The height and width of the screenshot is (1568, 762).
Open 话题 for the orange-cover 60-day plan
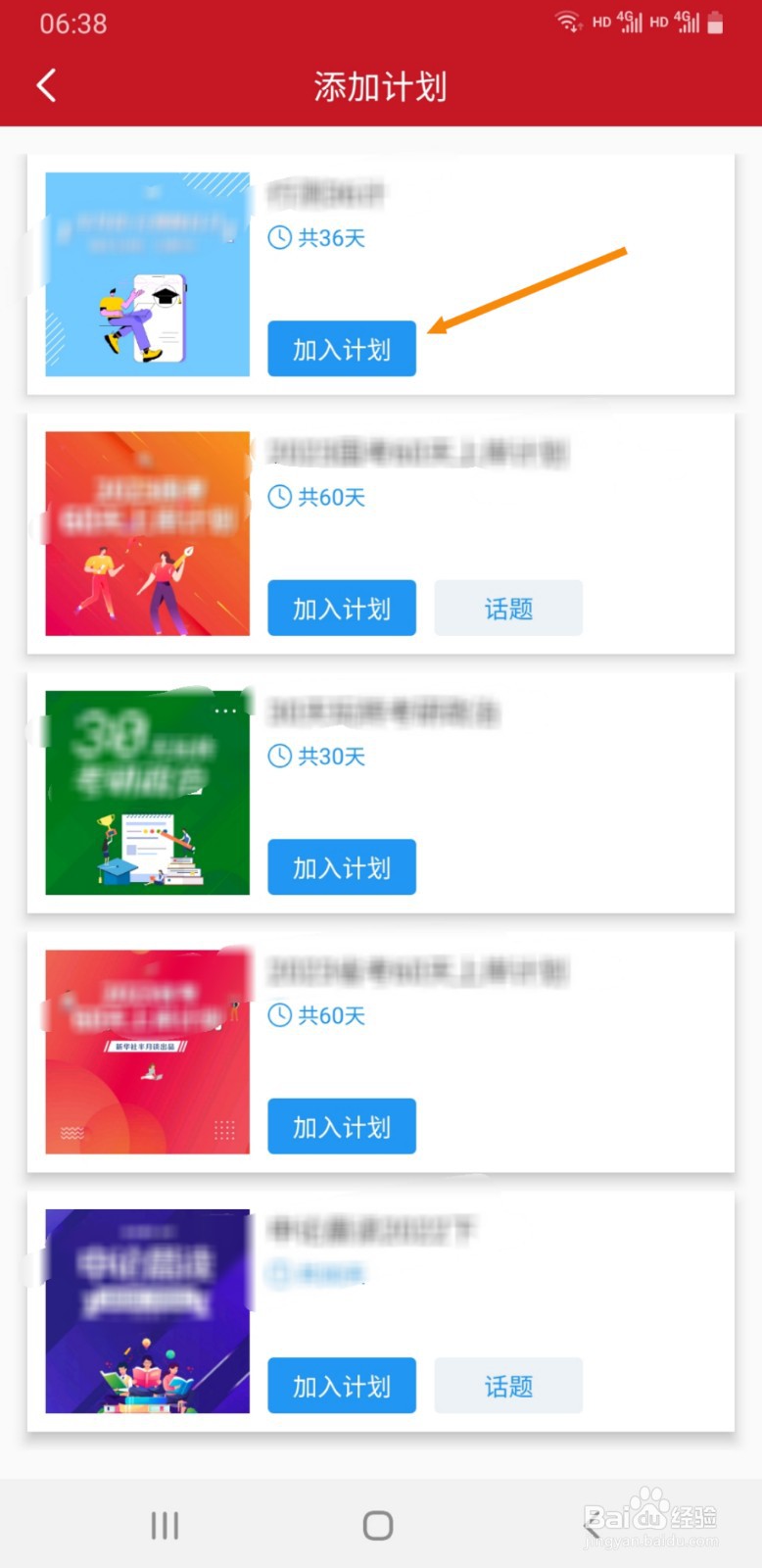508,608
